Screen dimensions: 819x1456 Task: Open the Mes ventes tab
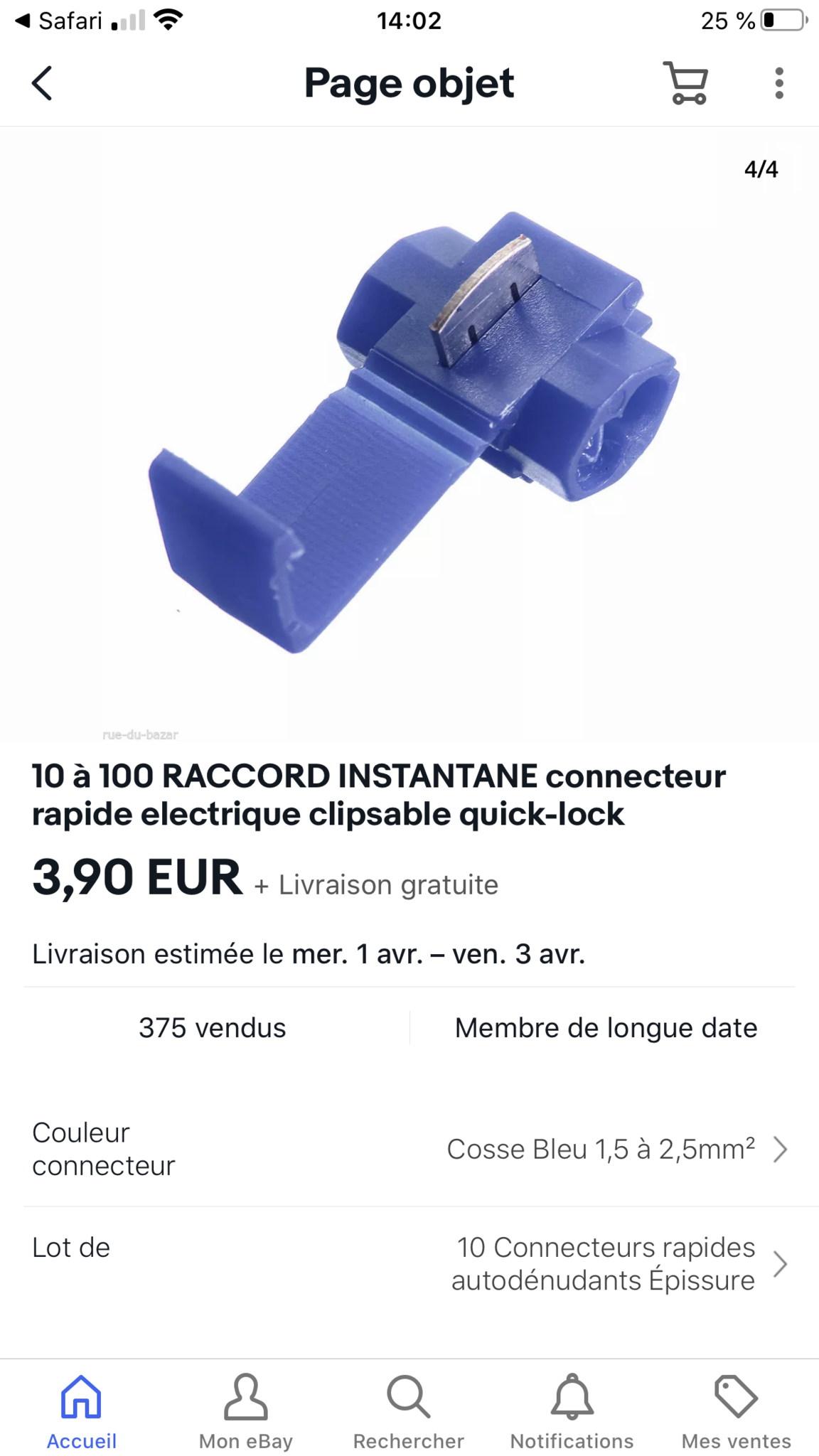click(736, 1412)
